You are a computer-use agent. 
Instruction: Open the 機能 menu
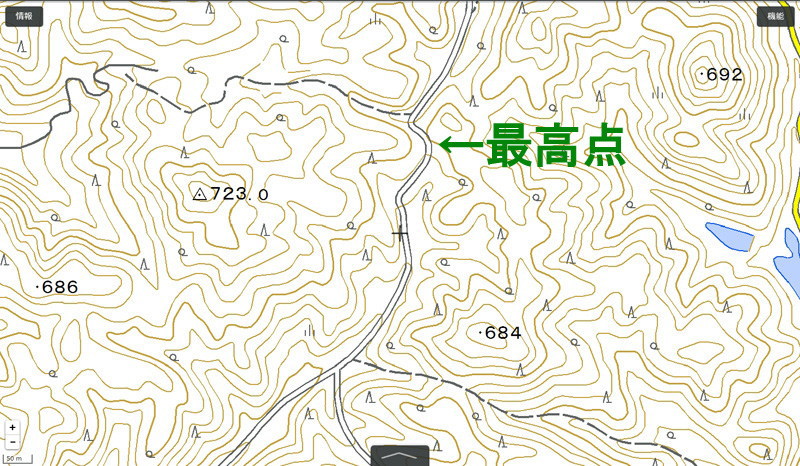coord(776,16)
